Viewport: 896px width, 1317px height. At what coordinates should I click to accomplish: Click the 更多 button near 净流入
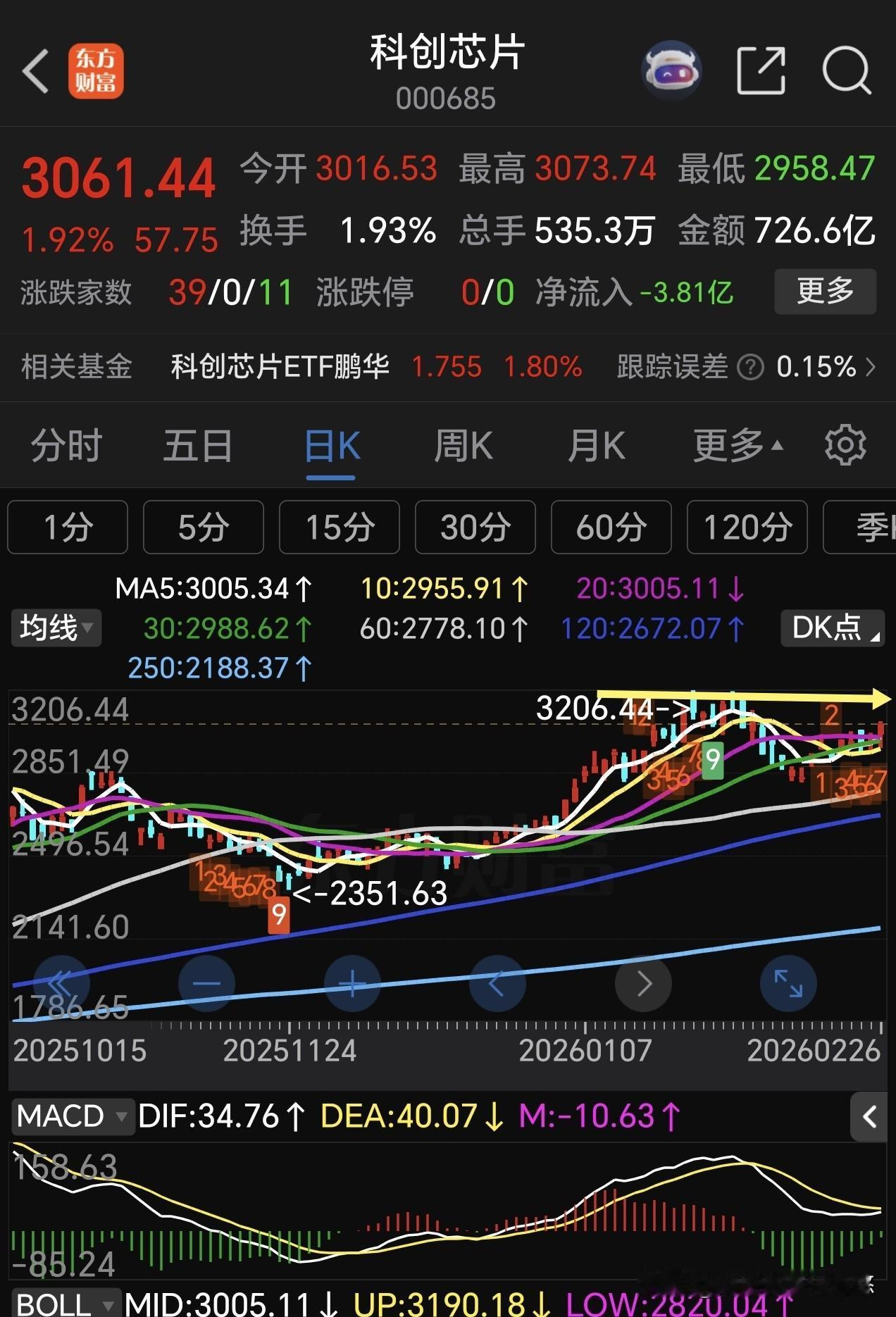tap(825, 292)
